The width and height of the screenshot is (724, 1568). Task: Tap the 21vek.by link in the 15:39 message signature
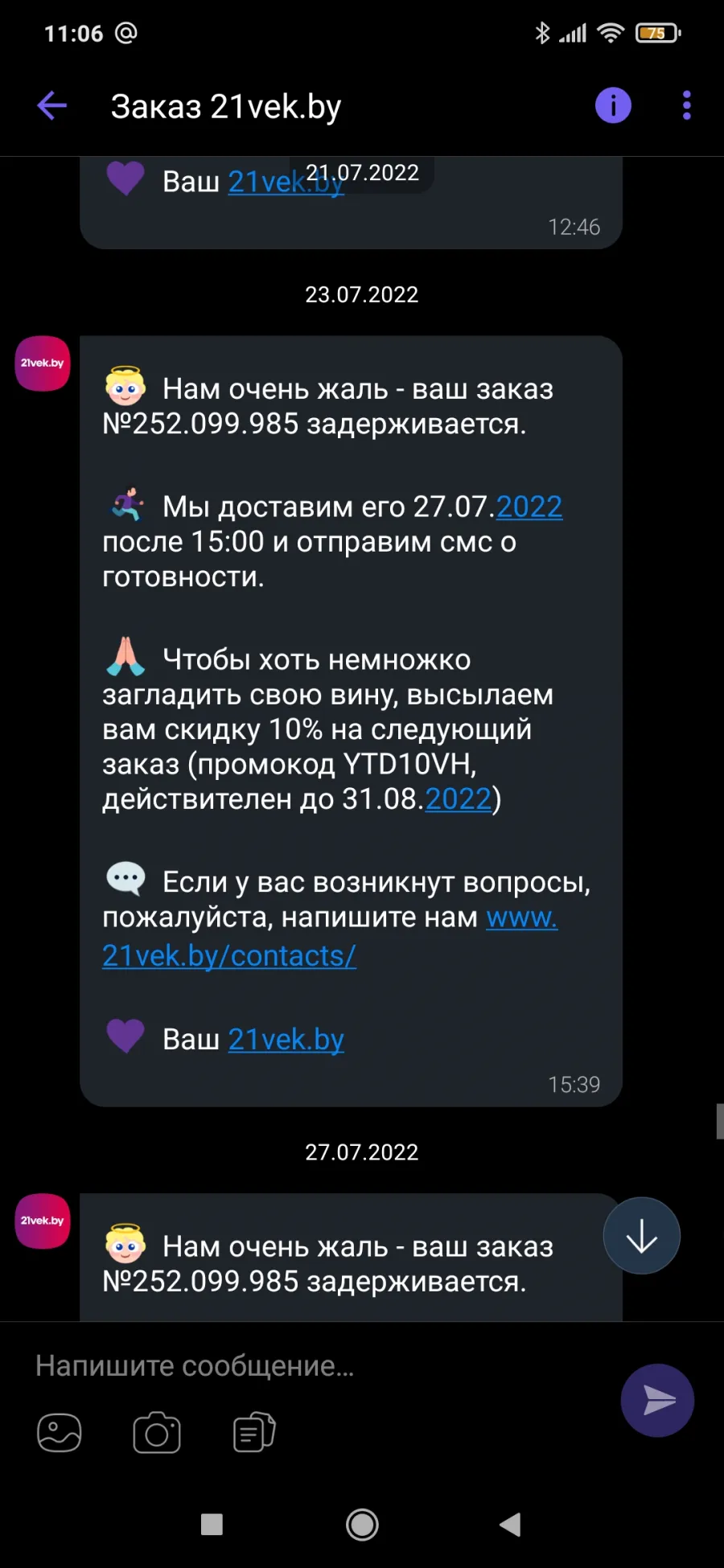286,1039
